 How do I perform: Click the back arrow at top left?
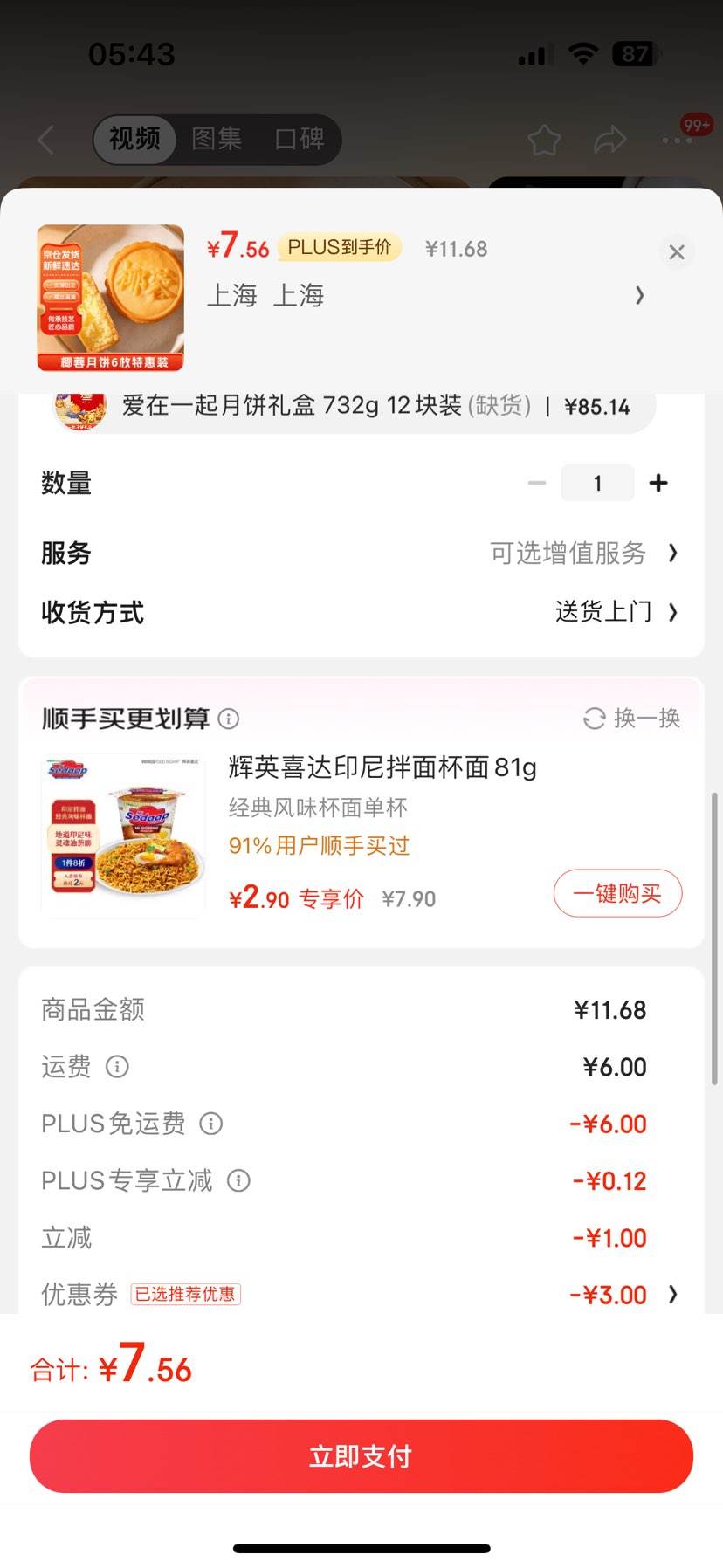pyautogui.click(x=45, y=140)
